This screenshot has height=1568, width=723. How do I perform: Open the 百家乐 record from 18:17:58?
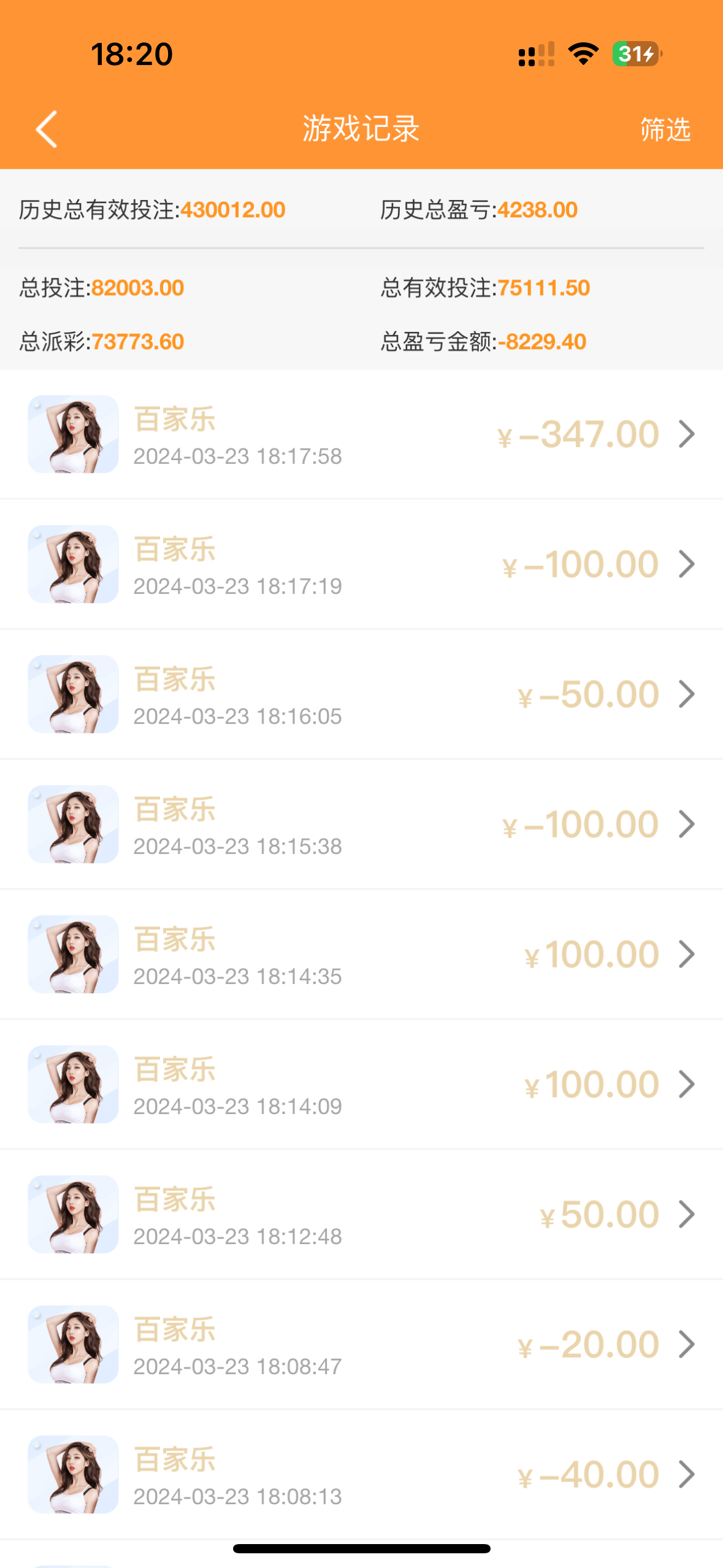click(361, 435)
